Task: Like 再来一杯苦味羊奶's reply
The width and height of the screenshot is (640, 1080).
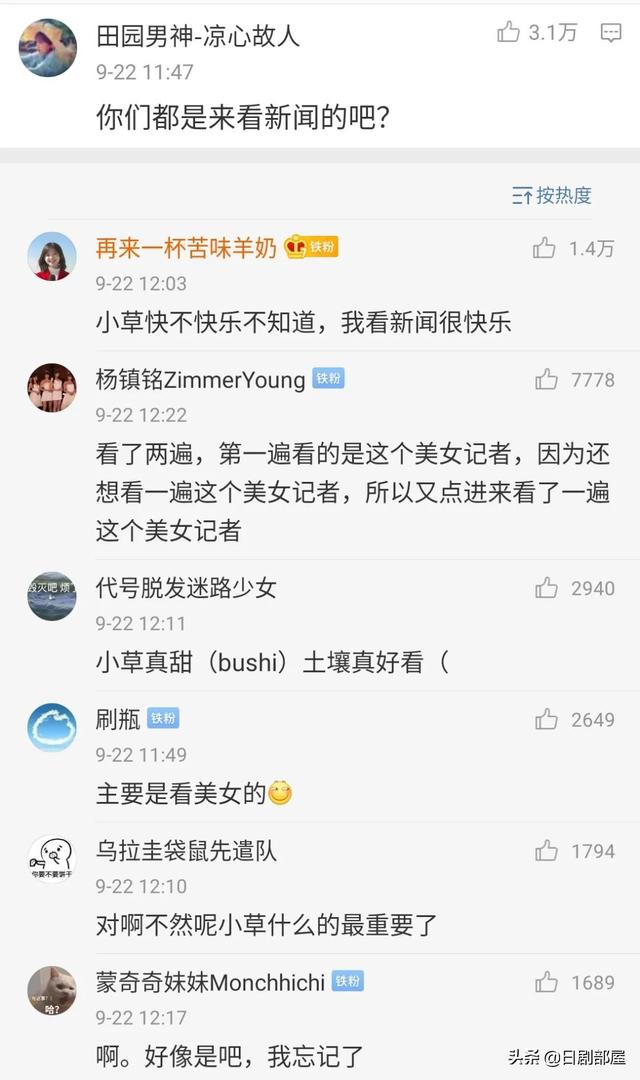Action: pos(545,248)
